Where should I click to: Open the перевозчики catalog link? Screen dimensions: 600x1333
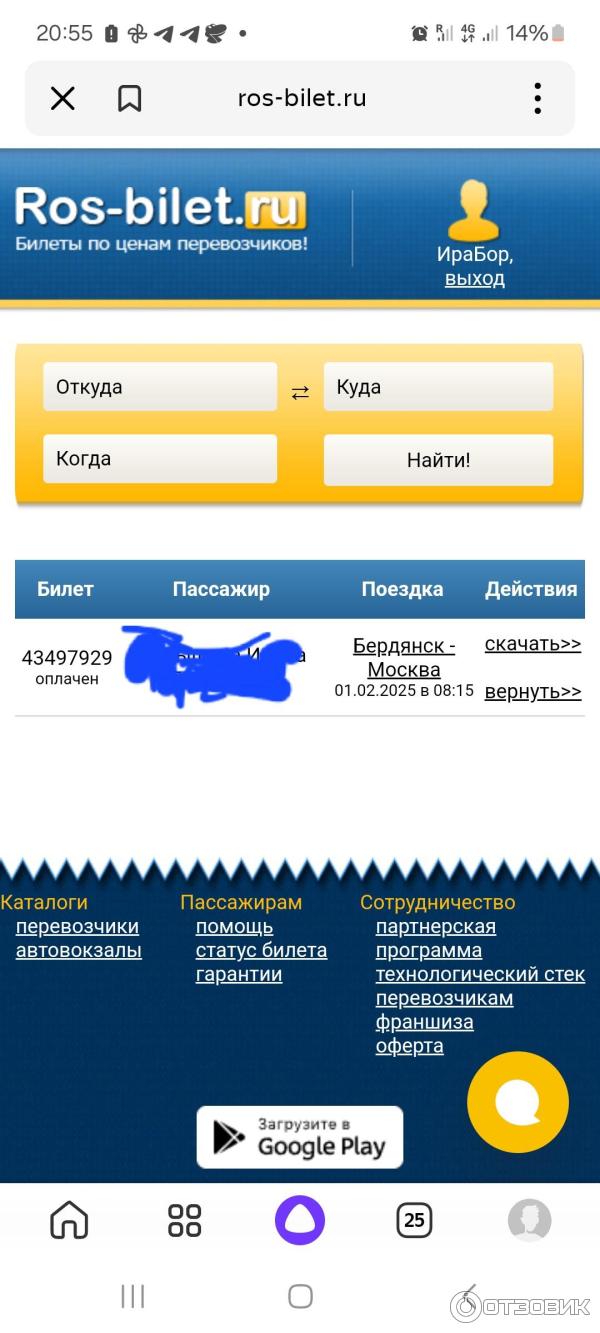(77, 926)
